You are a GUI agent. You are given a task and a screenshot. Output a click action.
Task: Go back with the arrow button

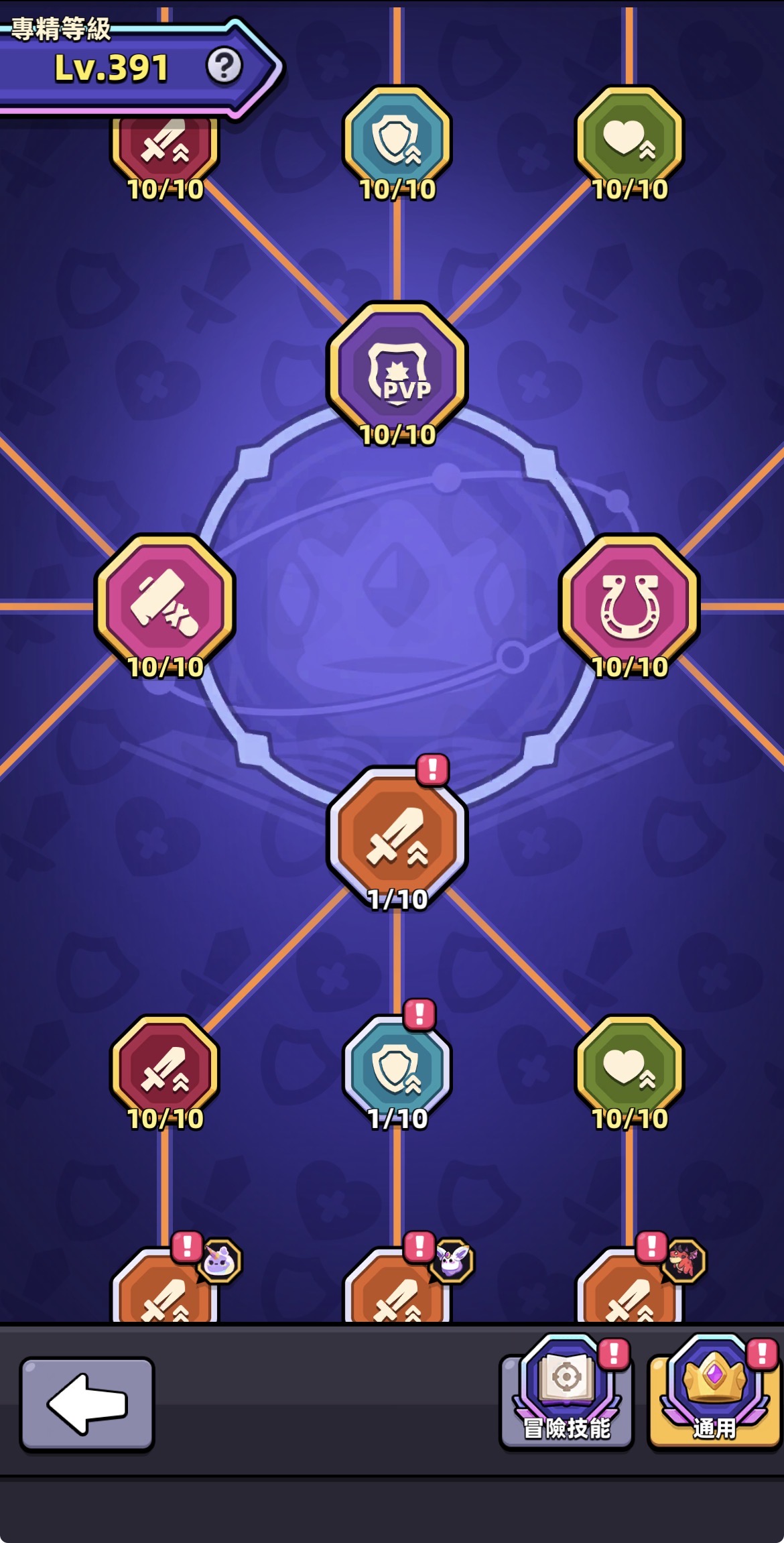coord(87,1404)
